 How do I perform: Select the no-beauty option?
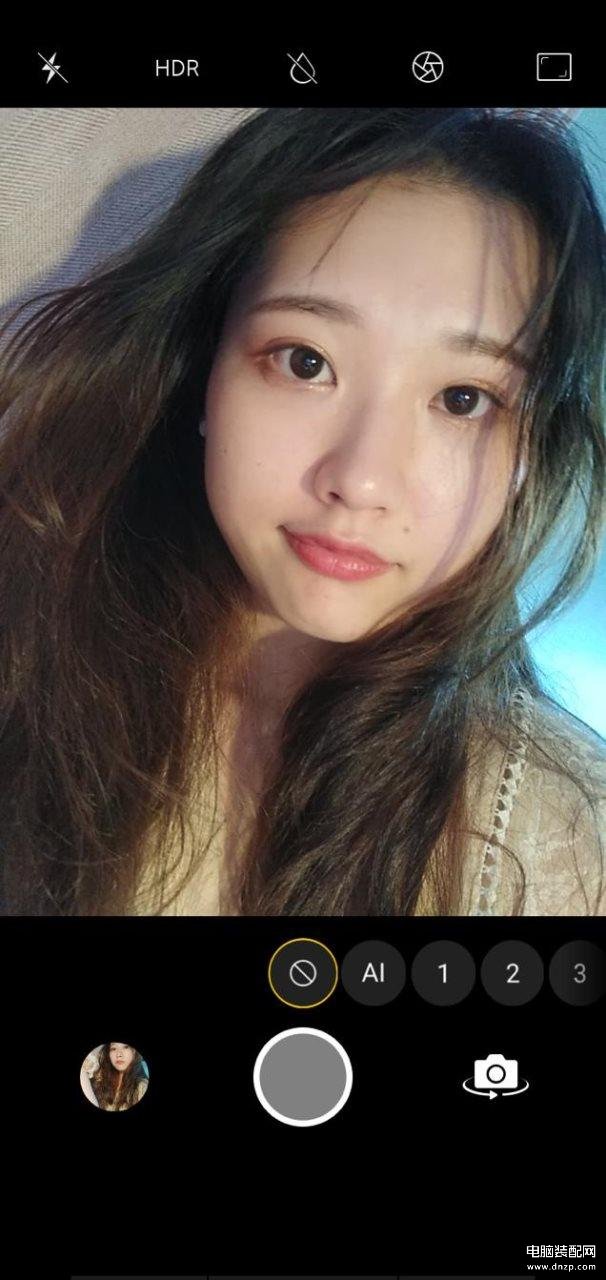point(303,973)
